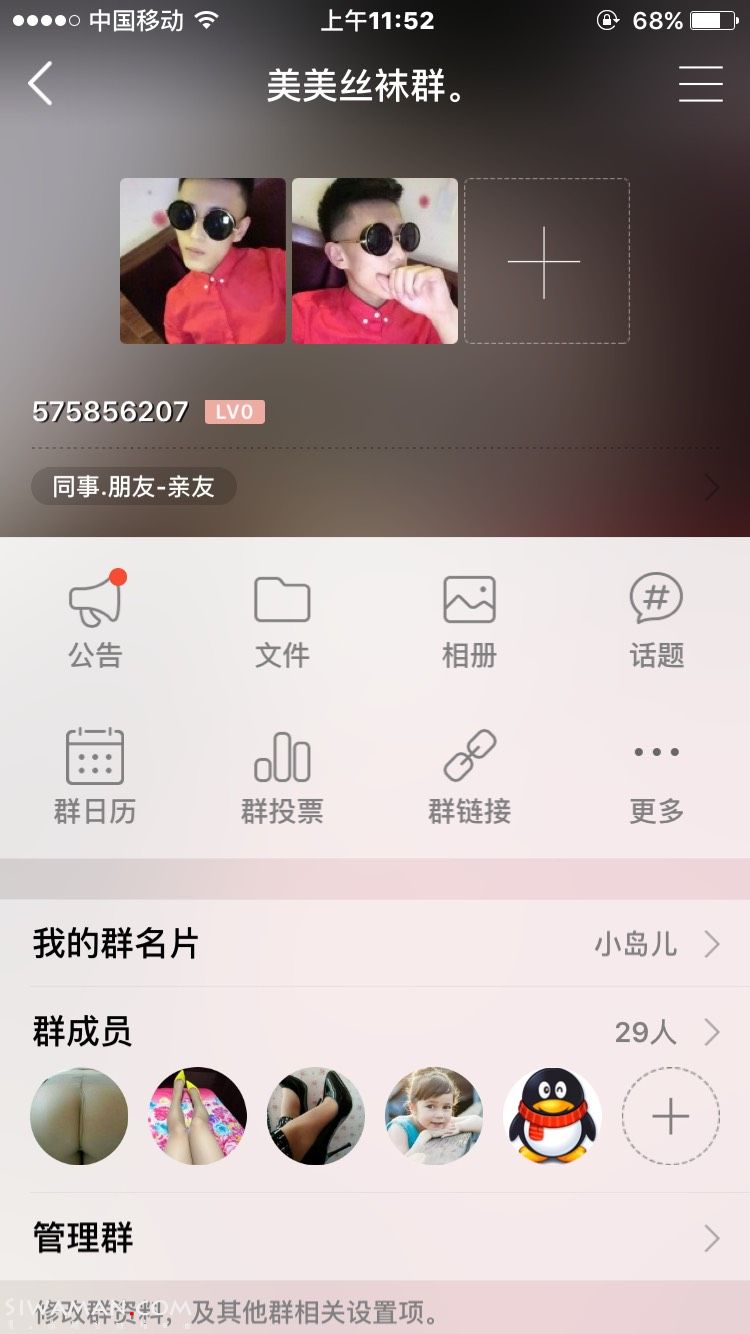Show 更多 group tools
Screen dimensions: 750x1334
pyautogui.click(x=656, y=777)
